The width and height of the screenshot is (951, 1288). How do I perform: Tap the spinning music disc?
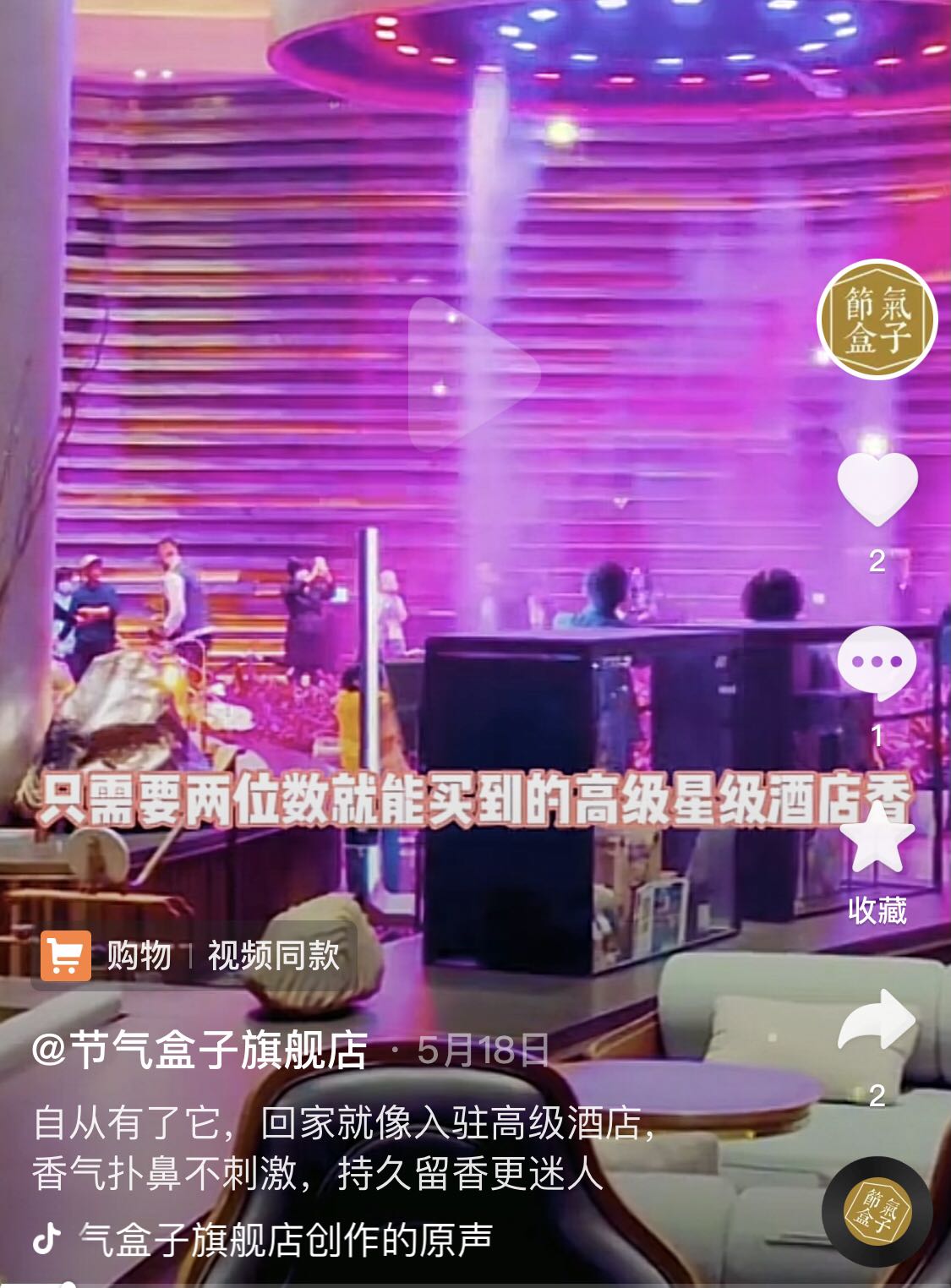point(877,1212)
